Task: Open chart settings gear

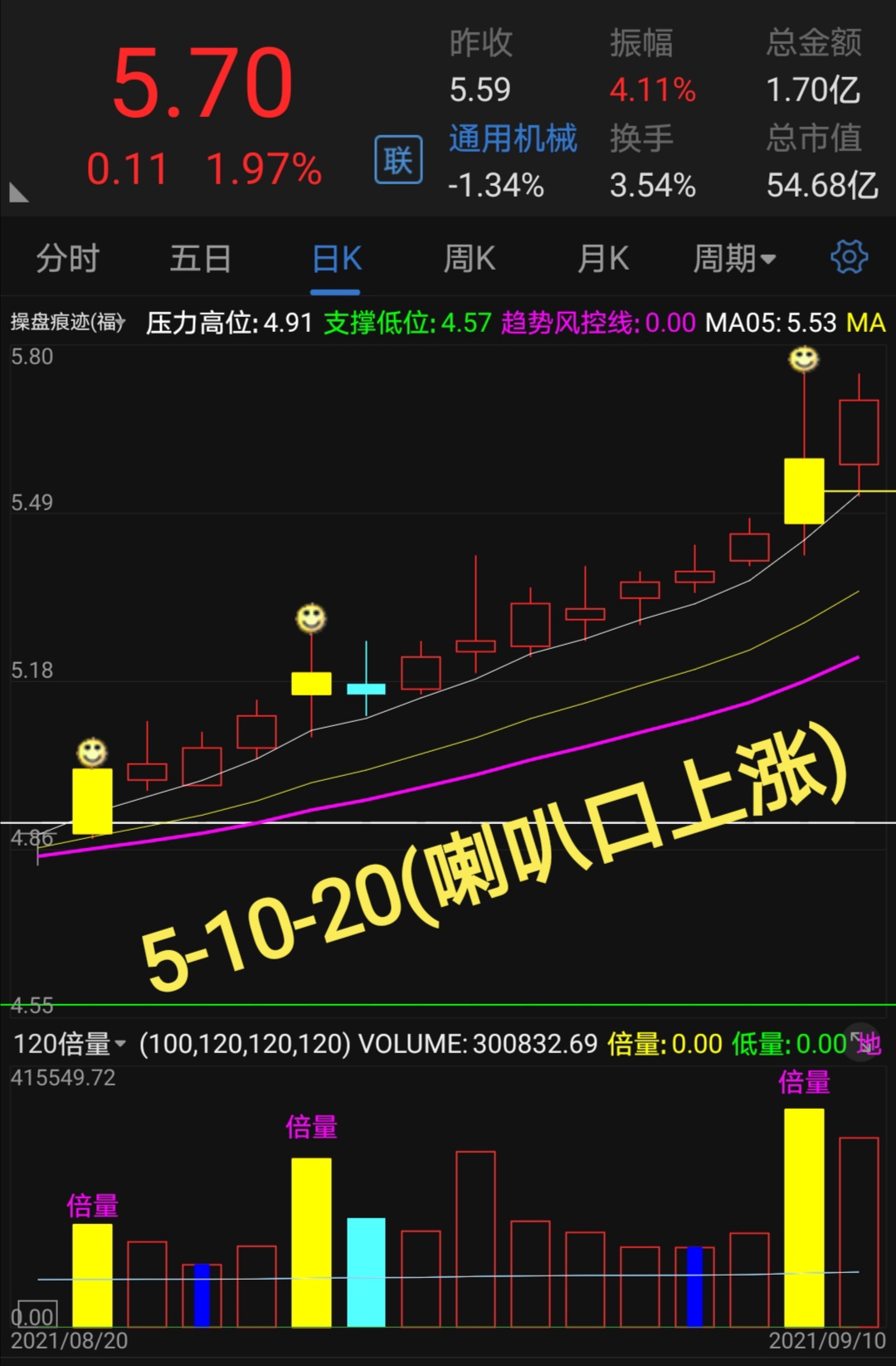Action: tap(849, 257)
